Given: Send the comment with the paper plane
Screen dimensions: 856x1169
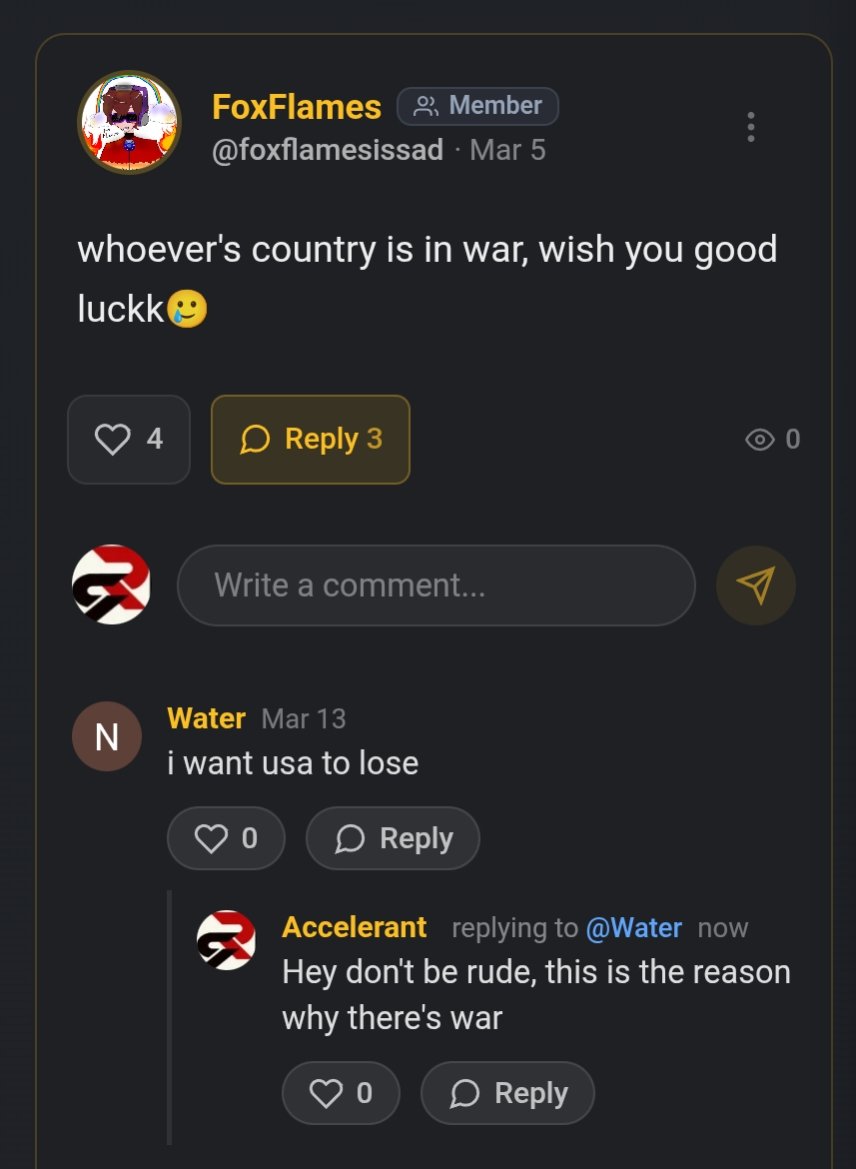Looking at the screenshot, I should coord(756,585).
